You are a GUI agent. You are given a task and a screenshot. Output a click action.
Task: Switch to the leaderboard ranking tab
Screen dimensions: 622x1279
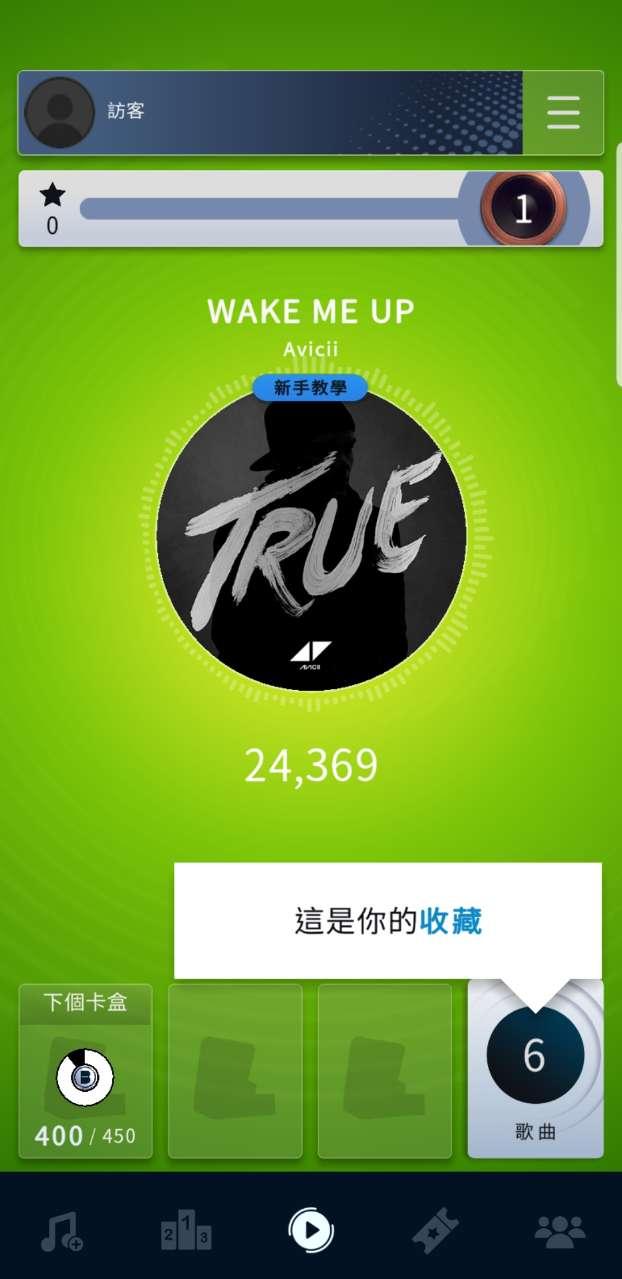click(x=186, y=1230)
